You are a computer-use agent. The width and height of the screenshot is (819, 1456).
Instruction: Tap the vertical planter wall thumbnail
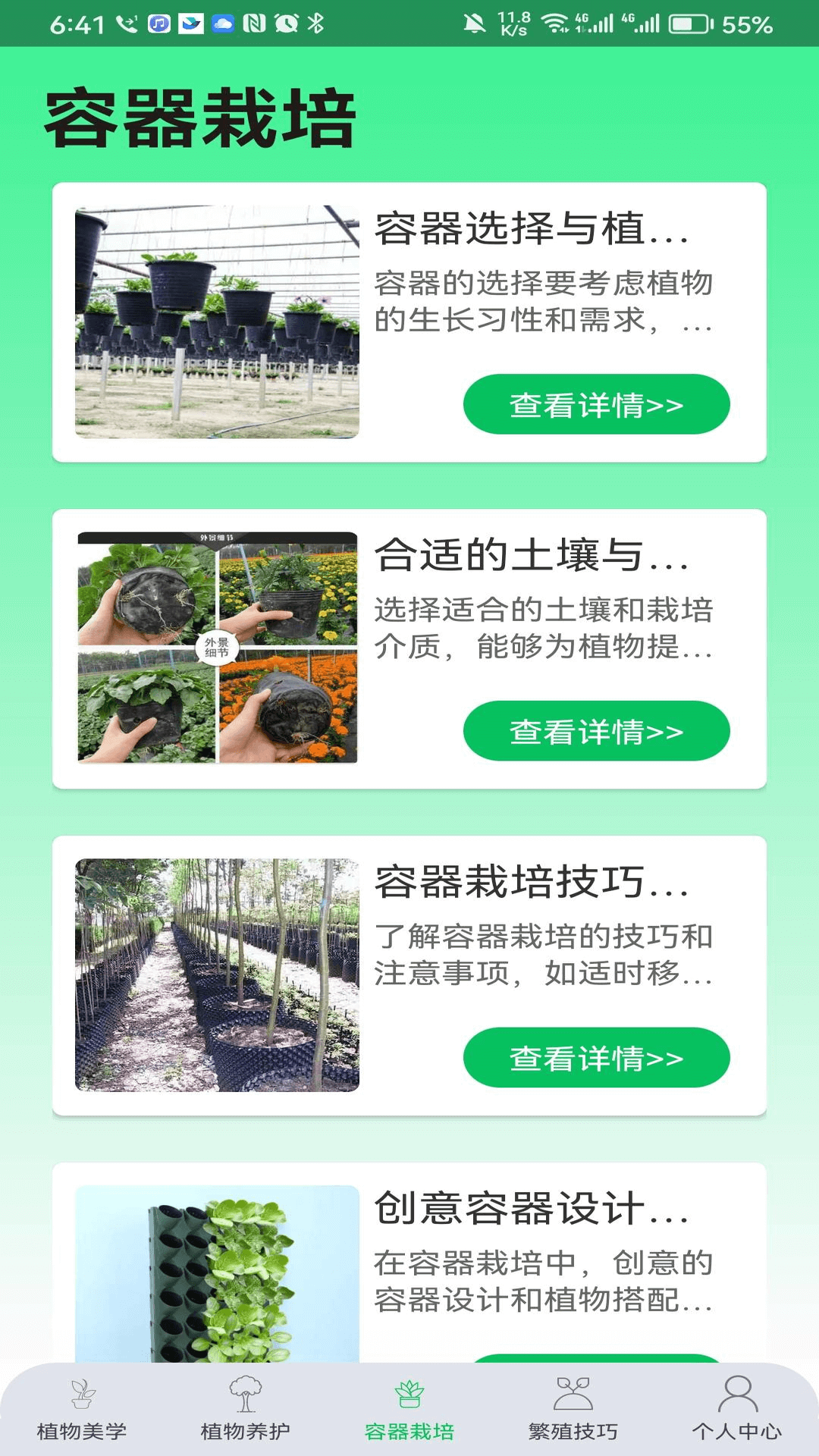(x=217, y=1274)
